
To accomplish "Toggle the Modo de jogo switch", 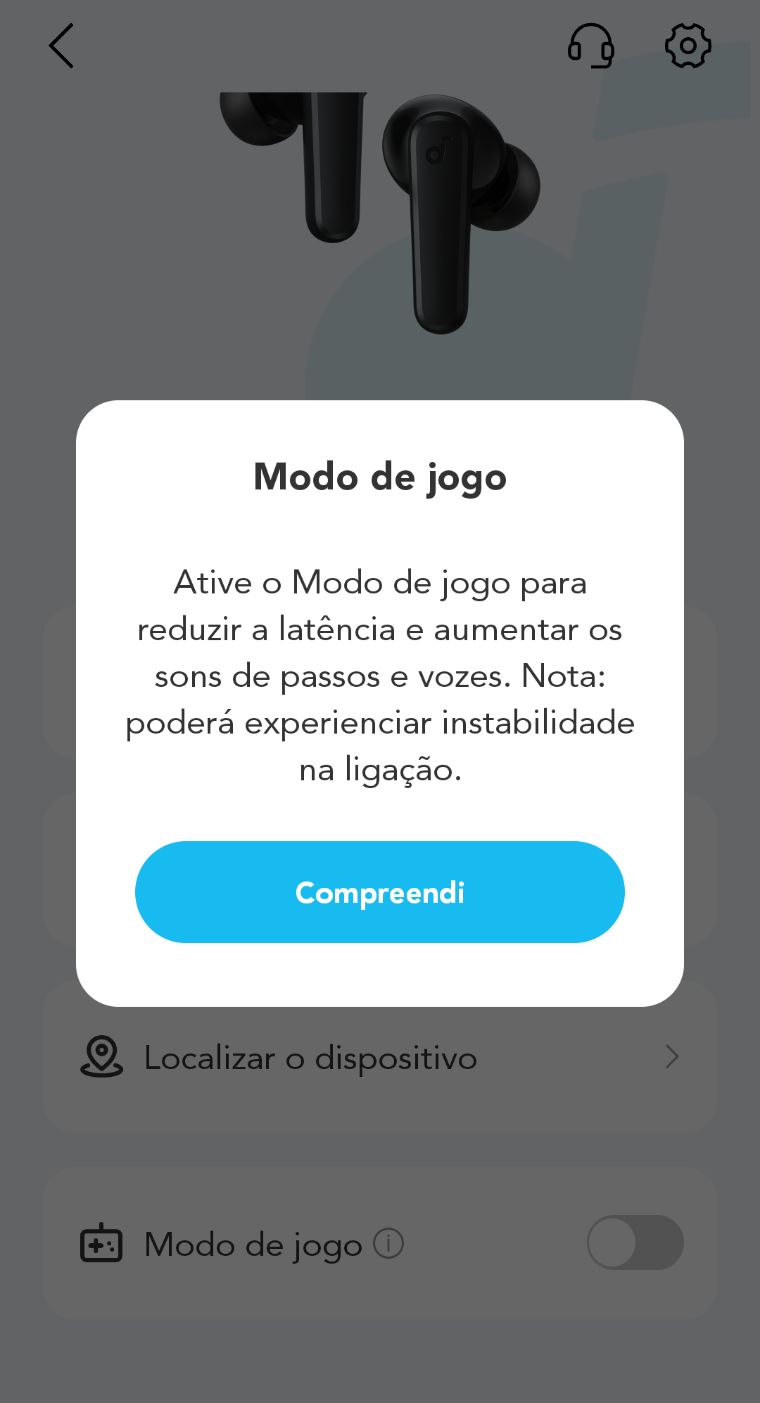I will tap(635, 1243).
